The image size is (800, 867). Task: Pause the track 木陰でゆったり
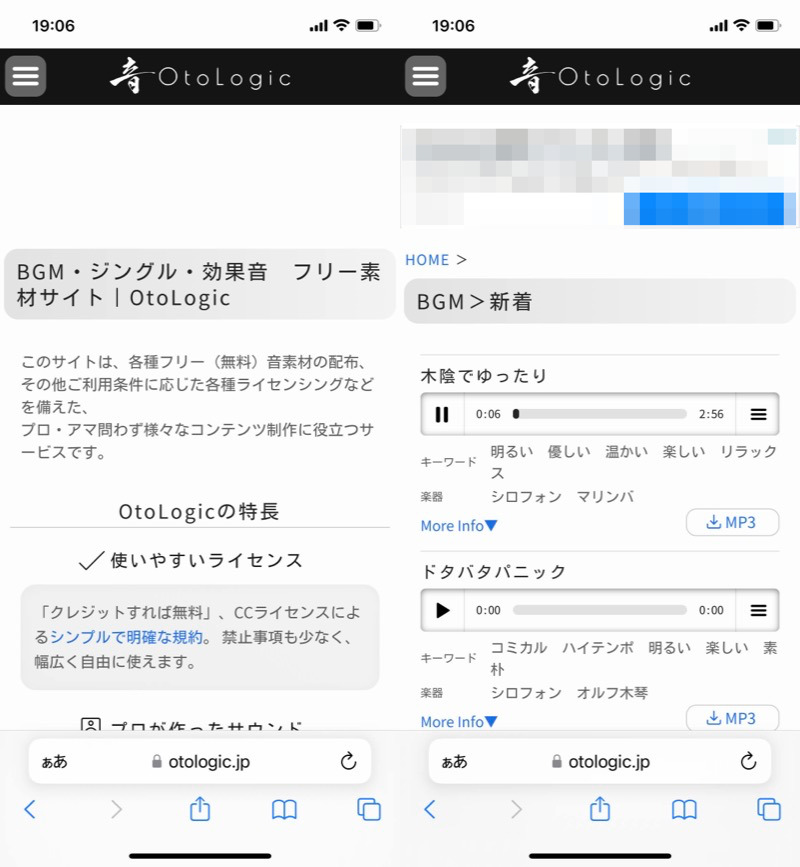tap(442, 414)
